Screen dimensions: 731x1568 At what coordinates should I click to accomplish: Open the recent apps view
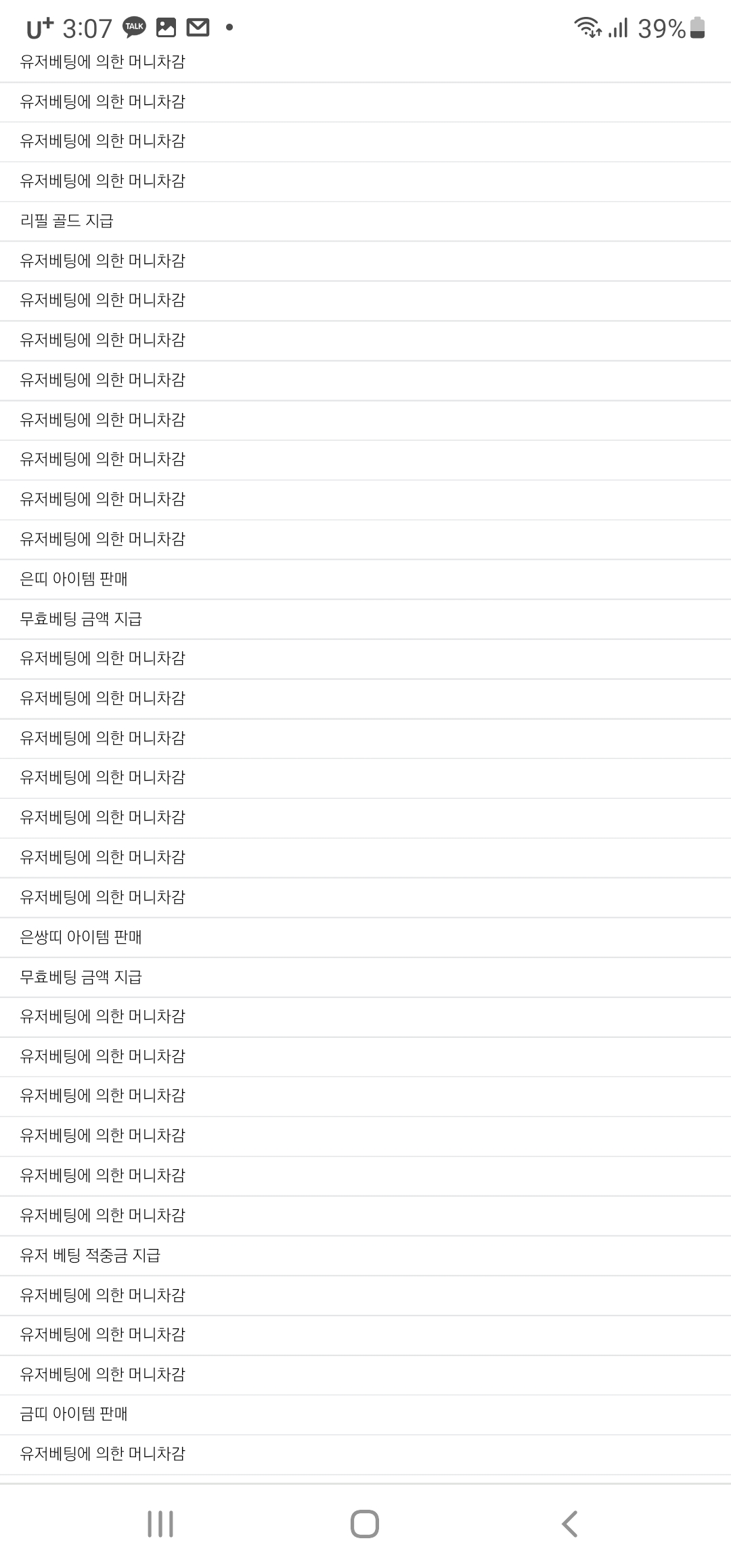coord(160,1524)
